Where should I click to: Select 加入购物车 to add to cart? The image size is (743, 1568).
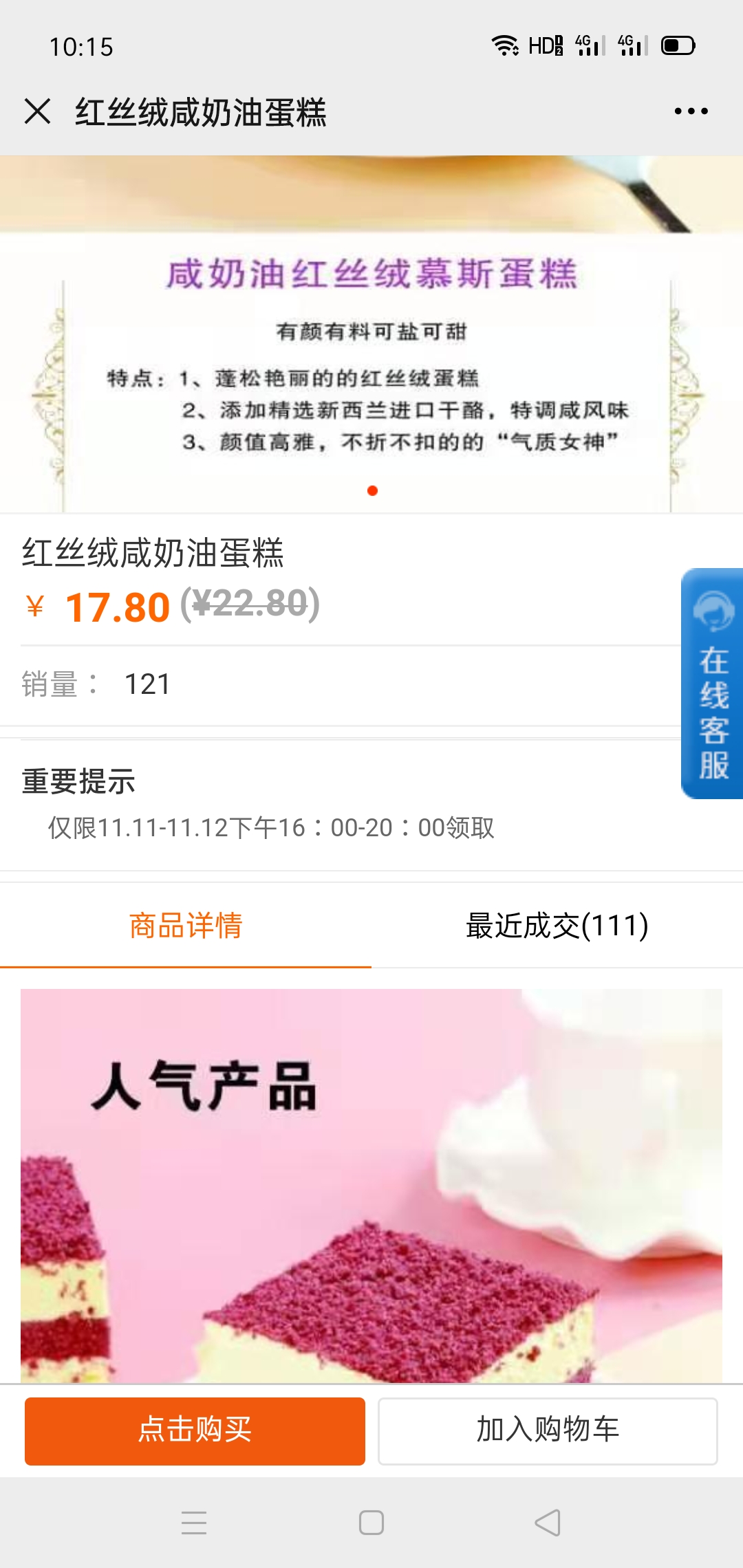(x=548, y=1431)
